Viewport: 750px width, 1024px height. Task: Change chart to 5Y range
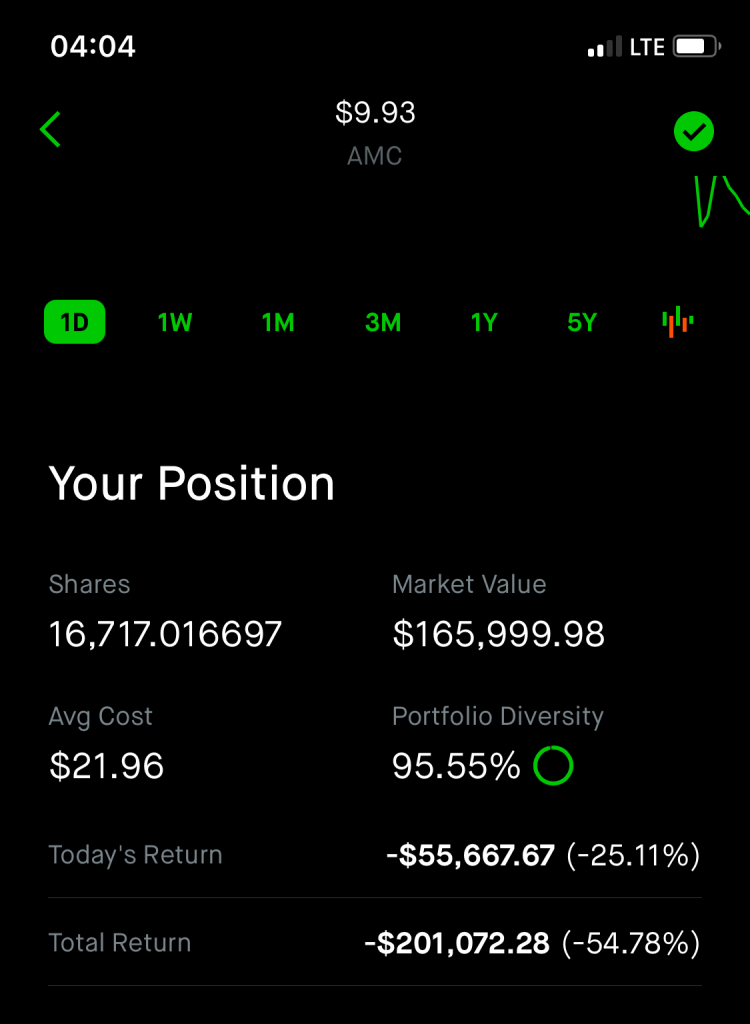(582, 323)
